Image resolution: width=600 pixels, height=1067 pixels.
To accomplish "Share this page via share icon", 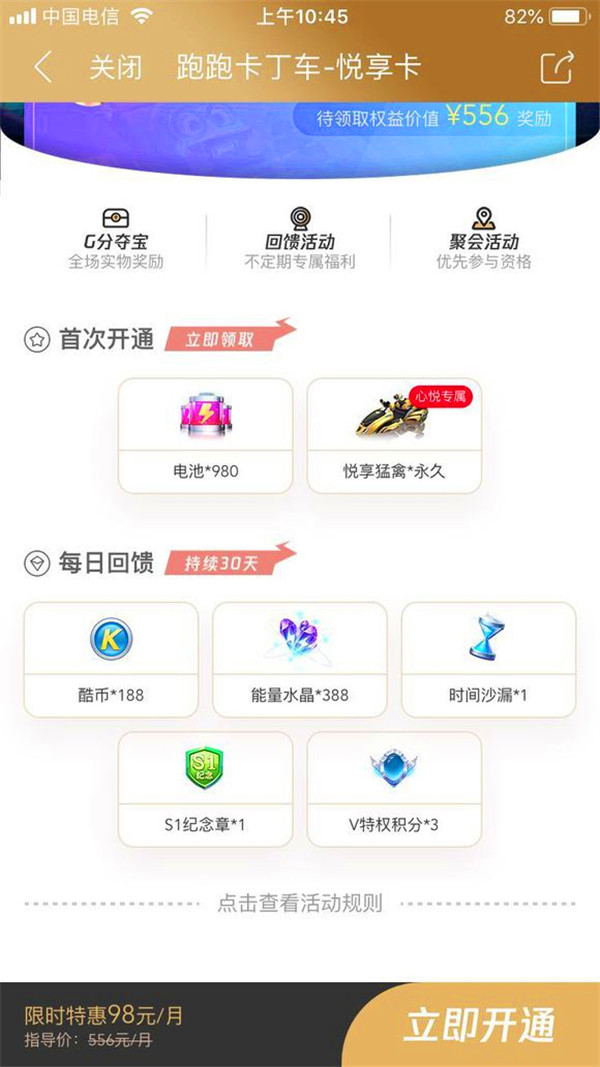I will pos(557,68).
